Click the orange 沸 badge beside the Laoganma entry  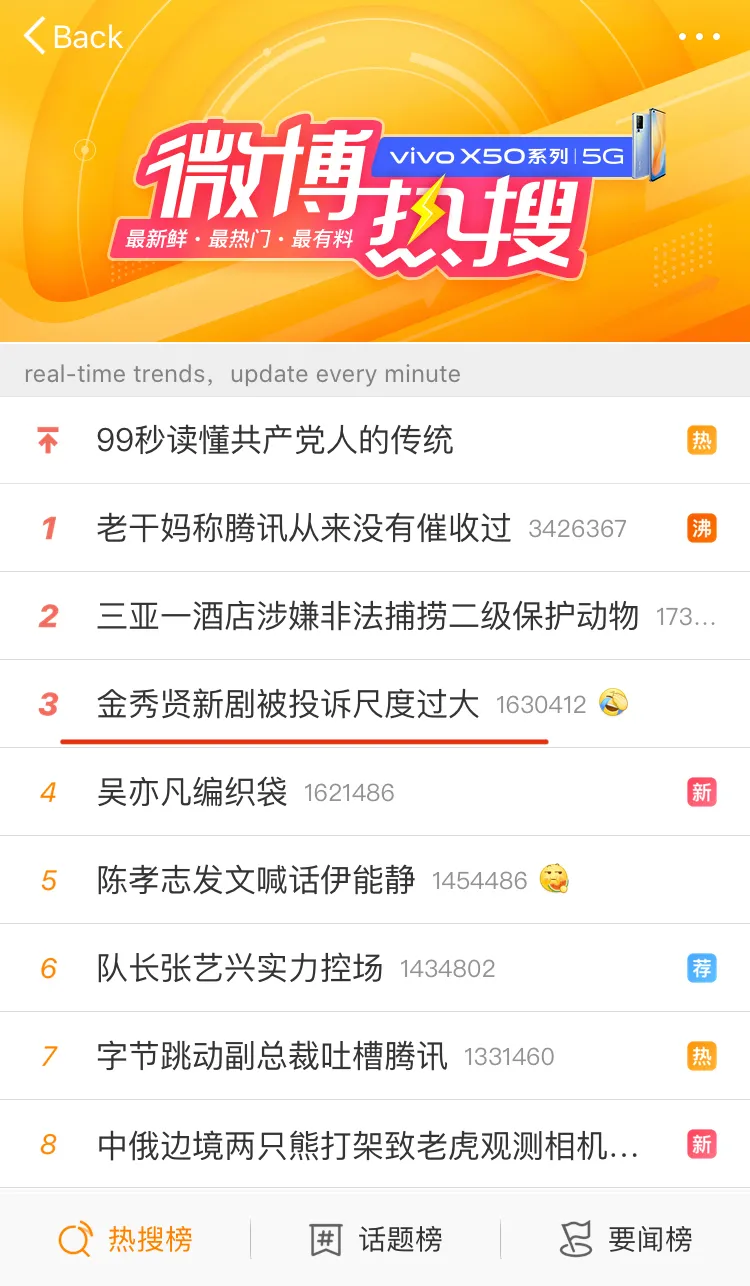point(701,528)
